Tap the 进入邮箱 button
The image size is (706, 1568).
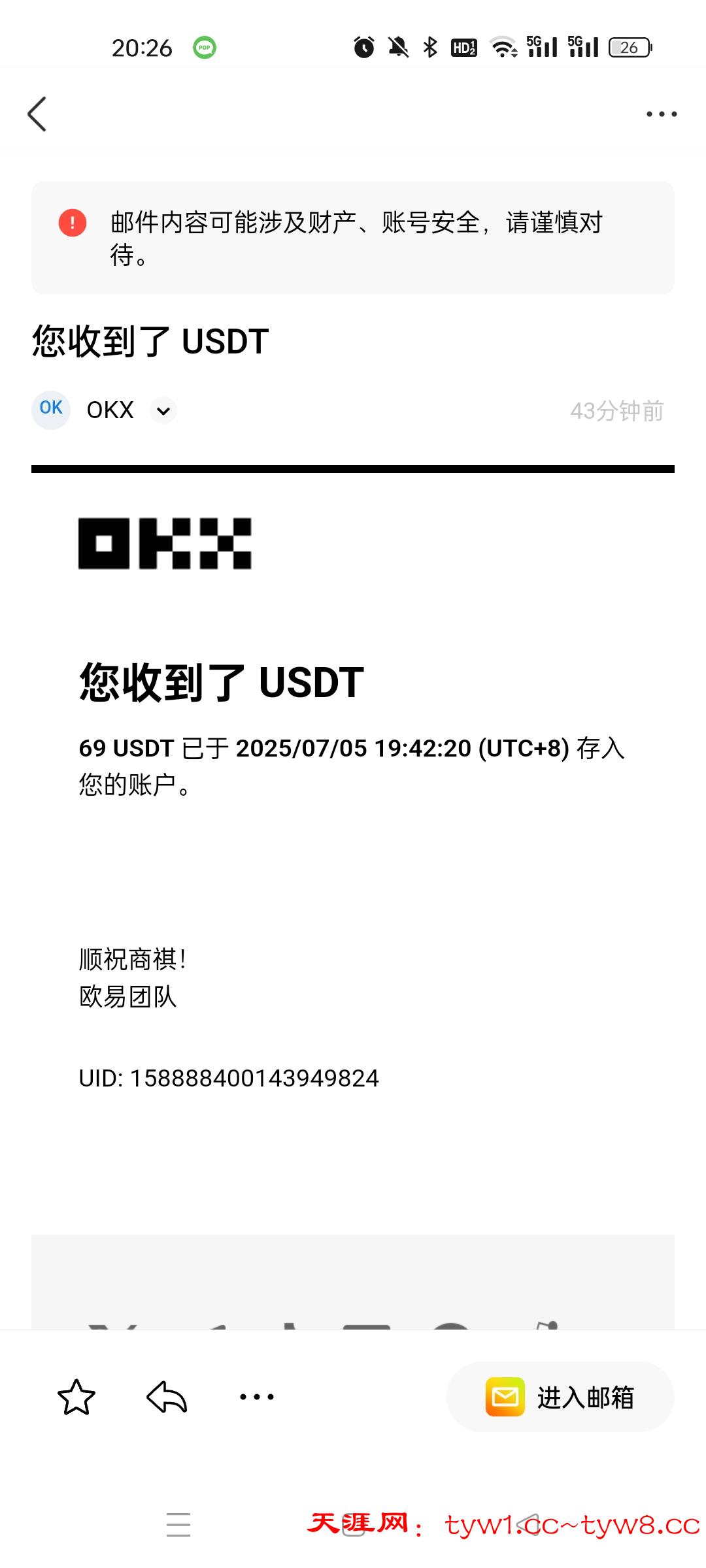[x=560, y=1397]
